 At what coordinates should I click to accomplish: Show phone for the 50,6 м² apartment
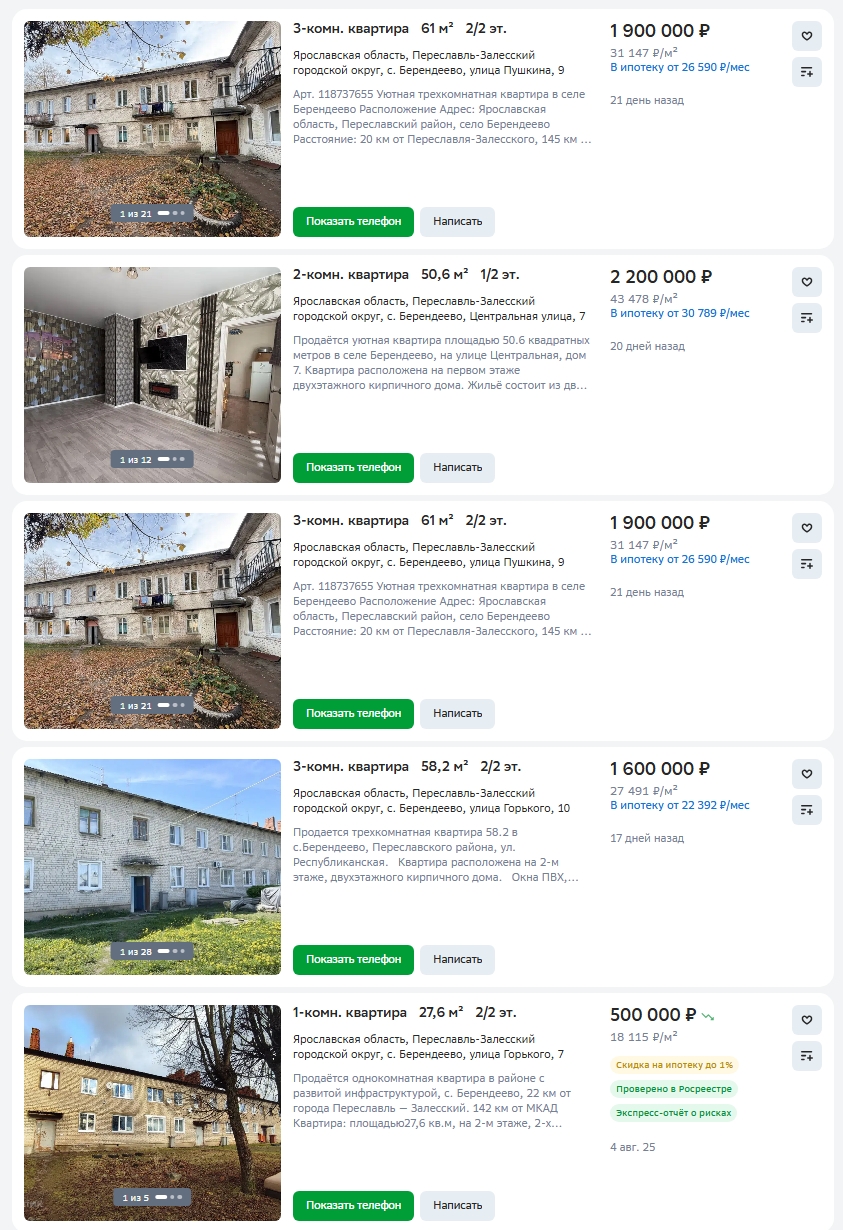(353, 467)
